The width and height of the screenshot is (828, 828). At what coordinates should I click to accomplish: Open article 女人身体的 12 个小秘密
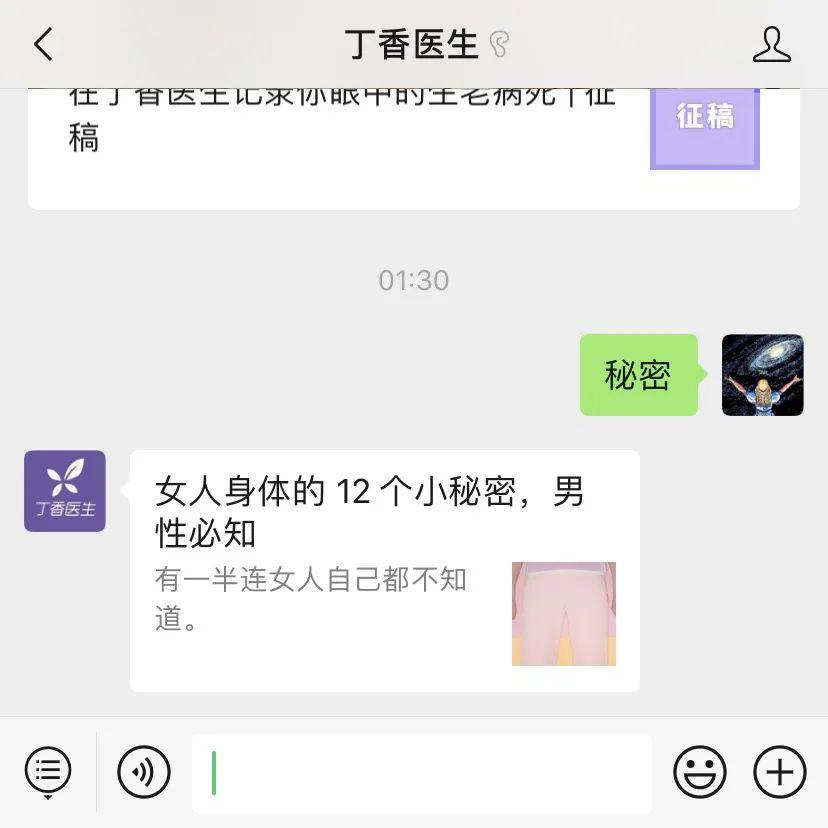click(x=384, y=570)
